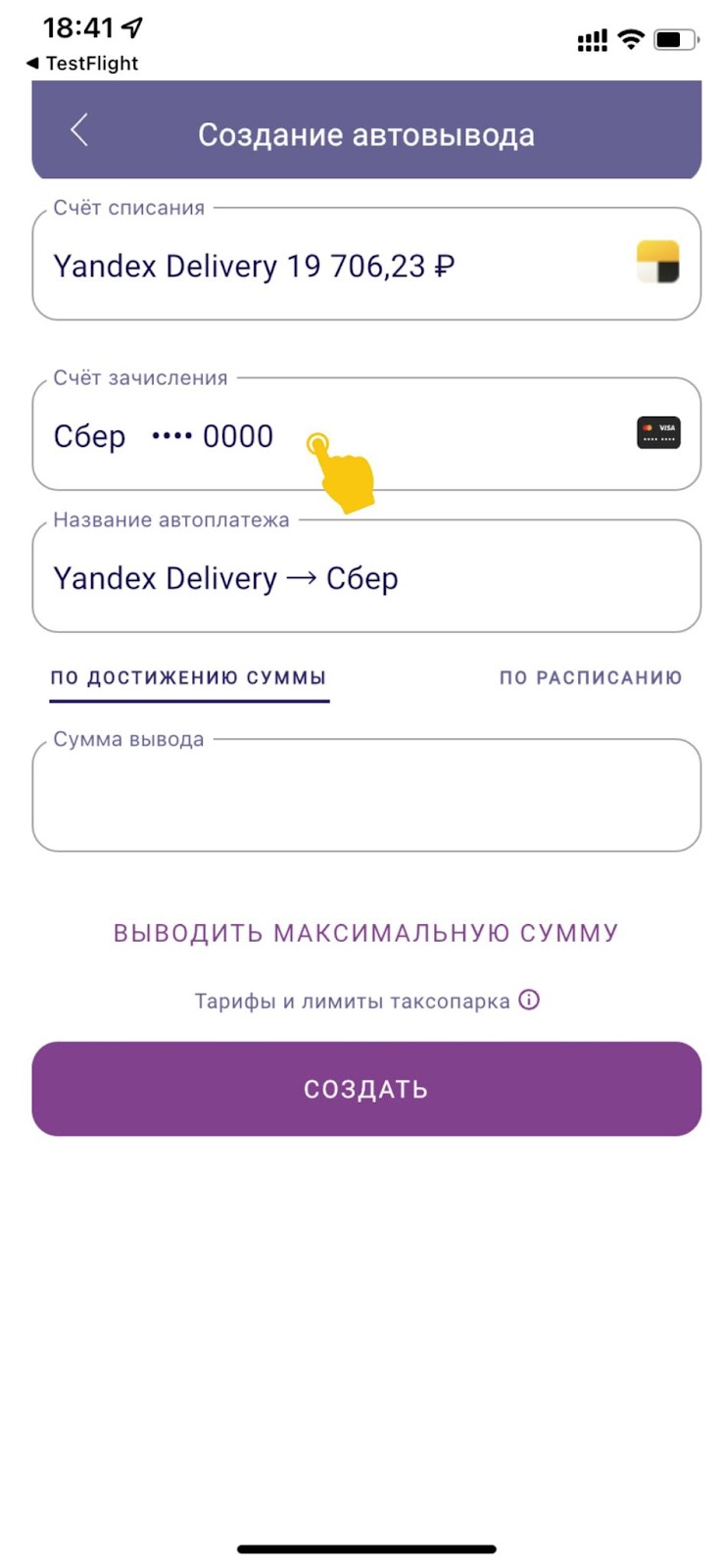Switch to the По расписанию tab
The image size is (722, 1568).
coord(590,677)
